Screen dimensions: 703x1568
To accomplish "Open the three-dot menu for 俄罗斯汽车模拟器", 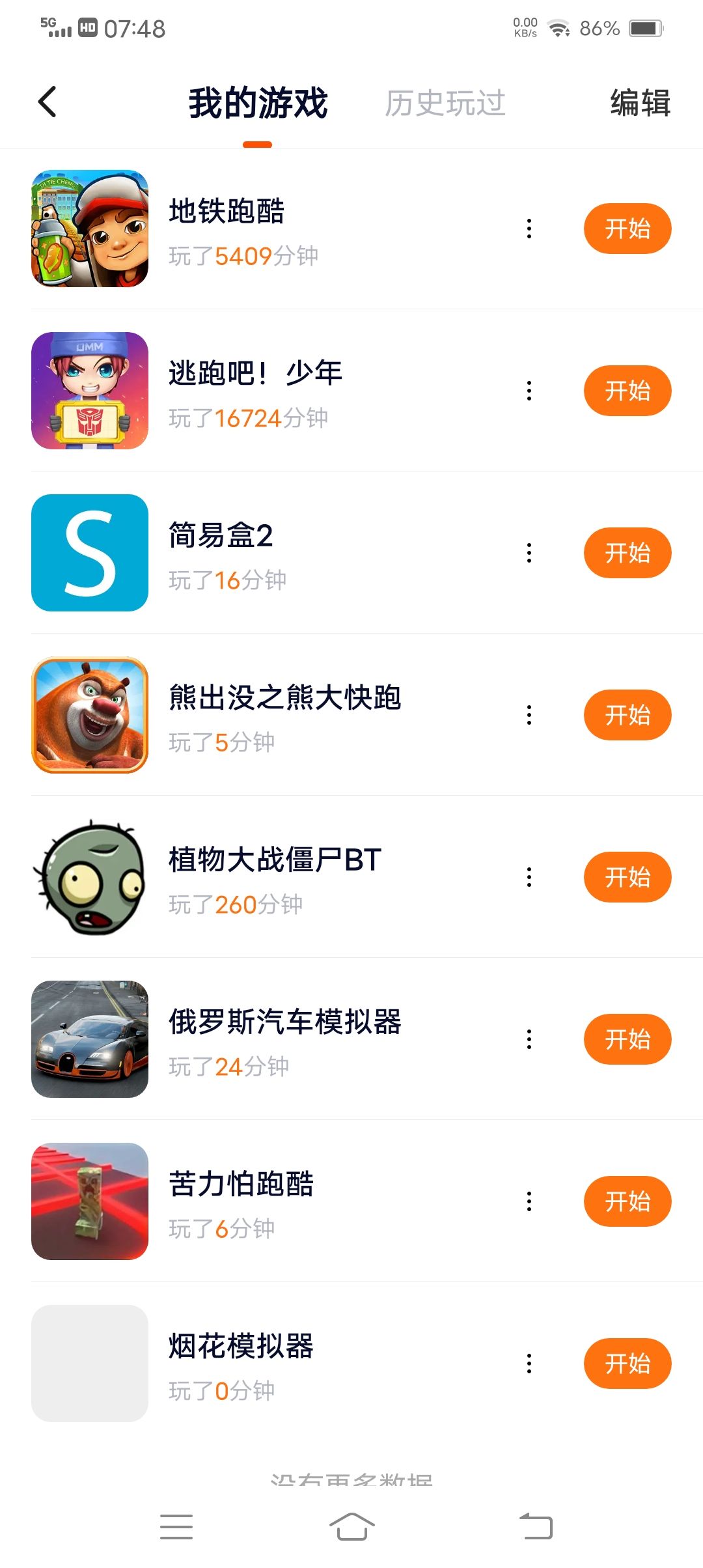I will 529,1039.
